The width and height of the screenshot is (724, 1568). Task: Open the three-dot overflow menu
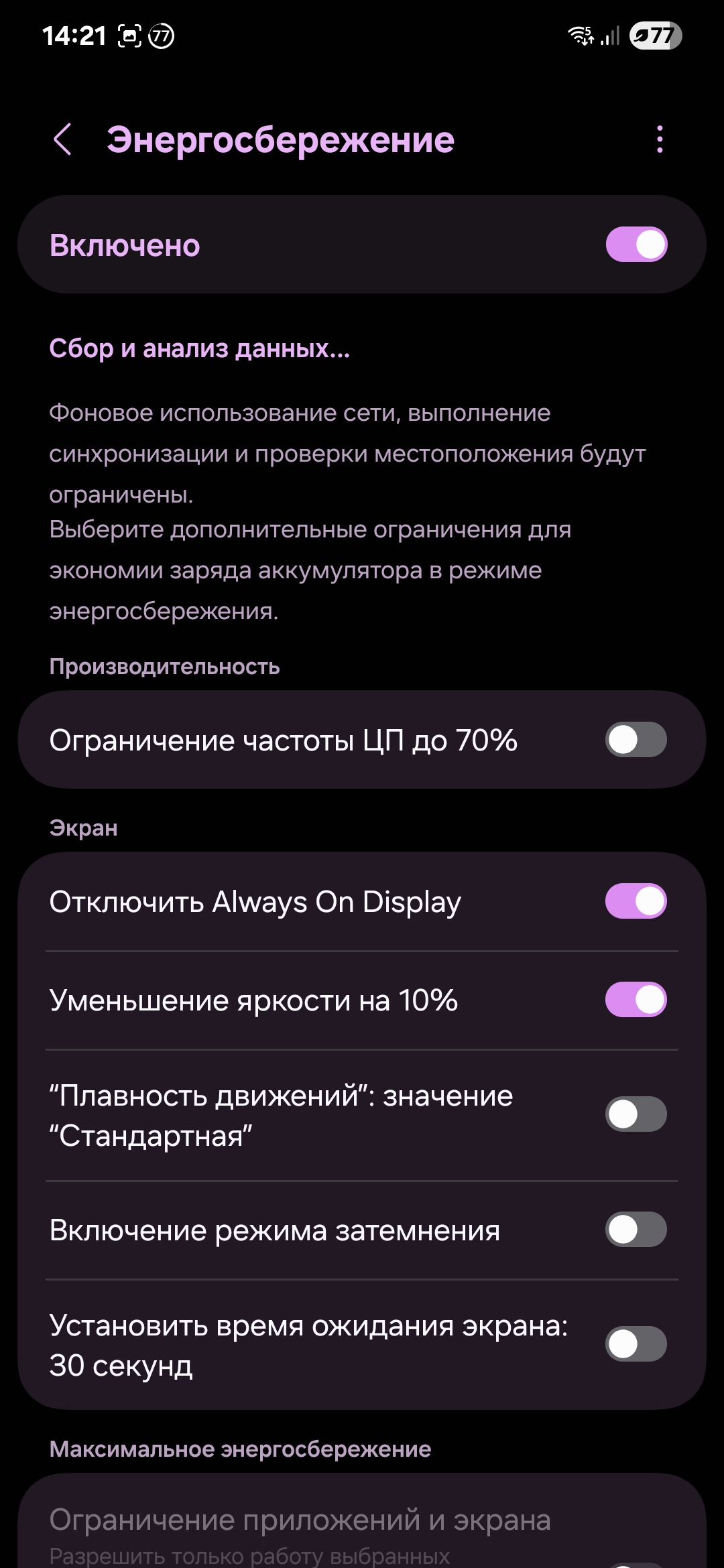point(660,139)
